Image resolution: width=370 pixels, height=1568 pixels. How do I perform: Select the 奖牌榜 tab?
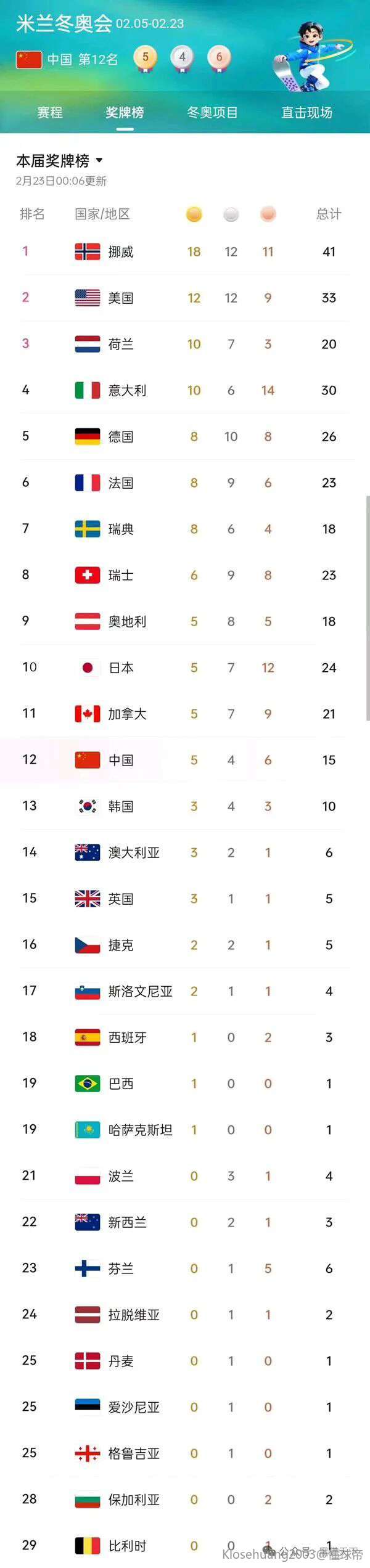click(x=125, y=113)
